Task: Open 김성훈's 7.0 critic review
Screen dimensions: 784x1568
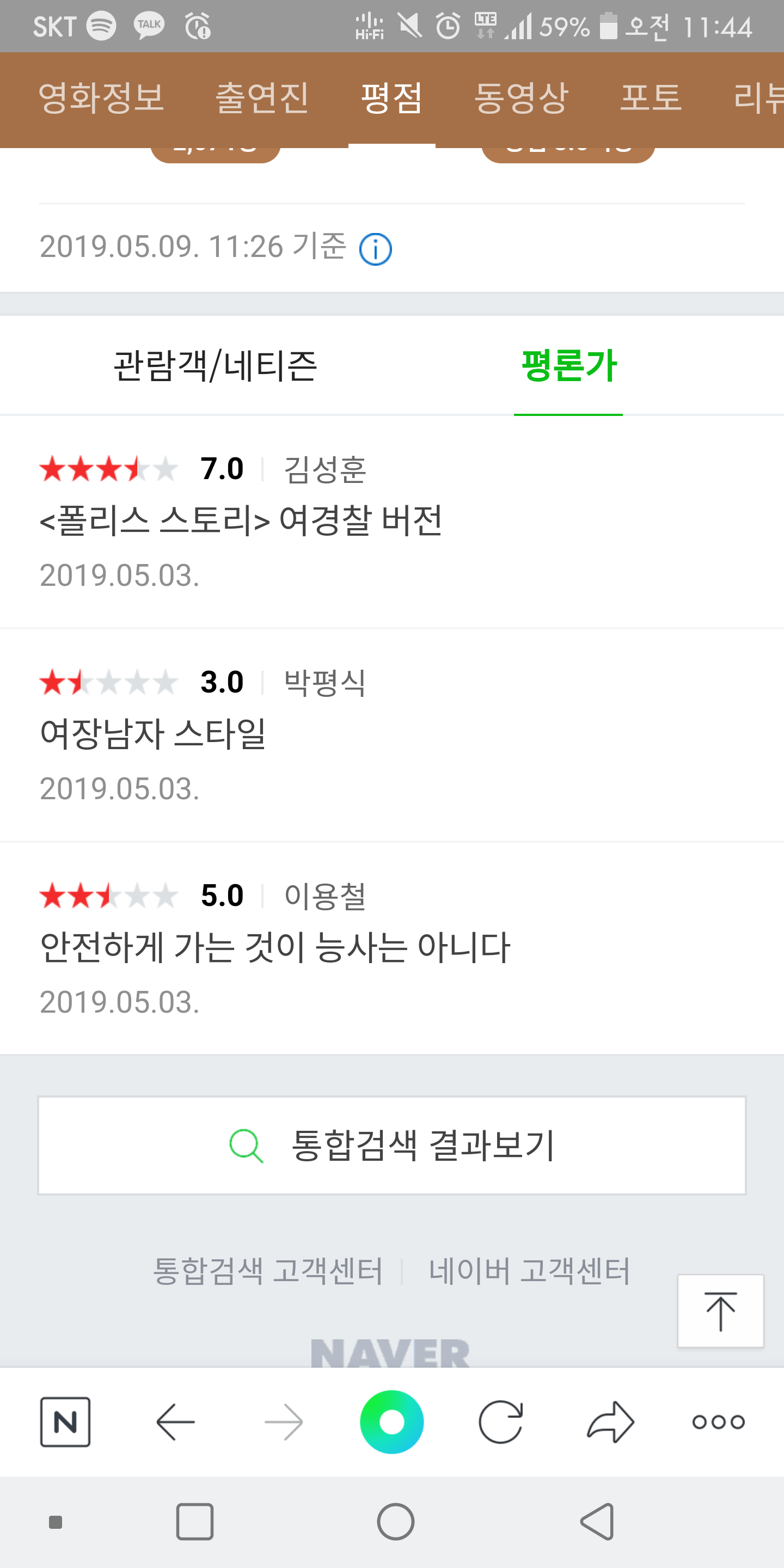Action: [392, 522]
